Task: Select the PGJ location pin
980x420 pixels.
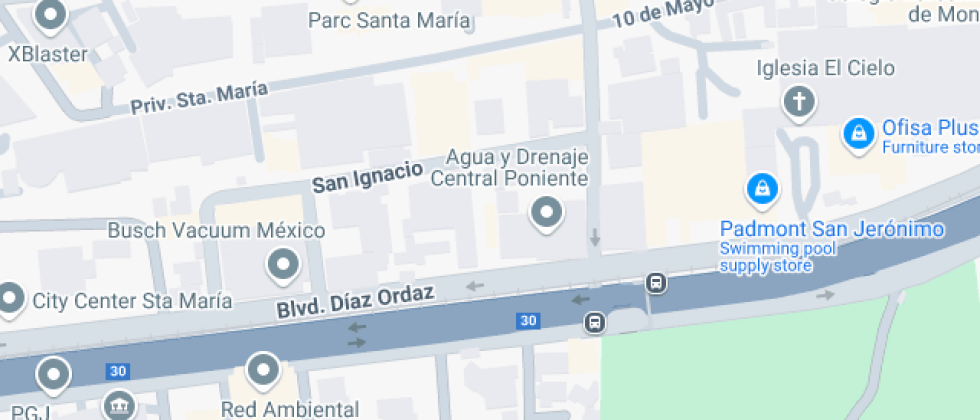Action: tap(52, 376)
